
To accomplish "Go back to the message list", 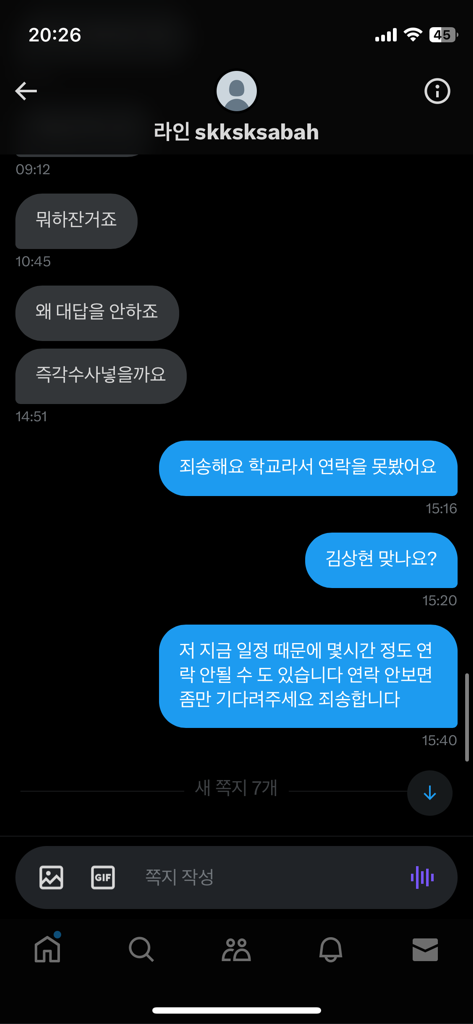I will coord(26,91).
